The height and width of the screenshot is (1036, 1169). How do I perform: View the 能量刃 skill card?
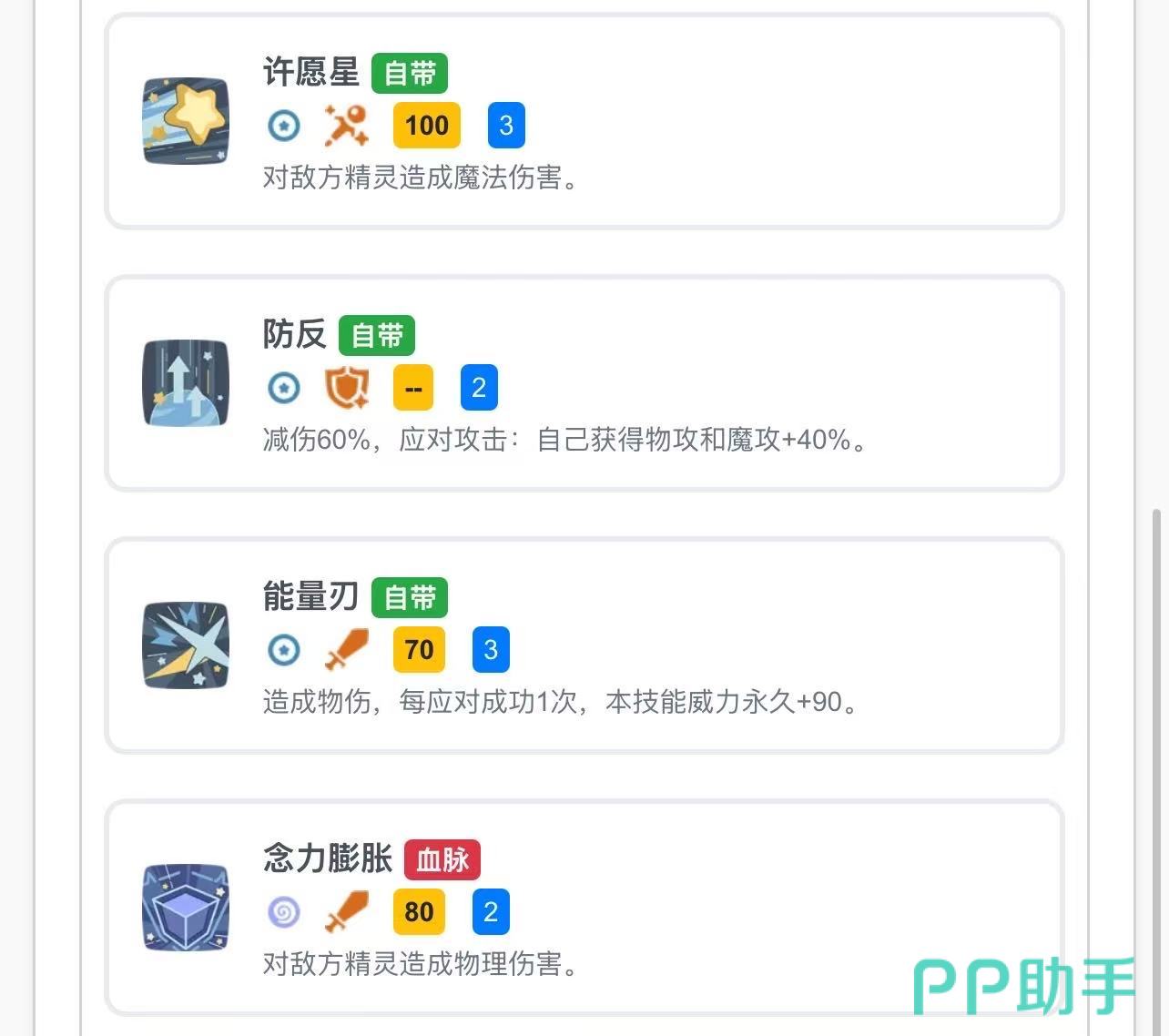[x=584, y=645]
